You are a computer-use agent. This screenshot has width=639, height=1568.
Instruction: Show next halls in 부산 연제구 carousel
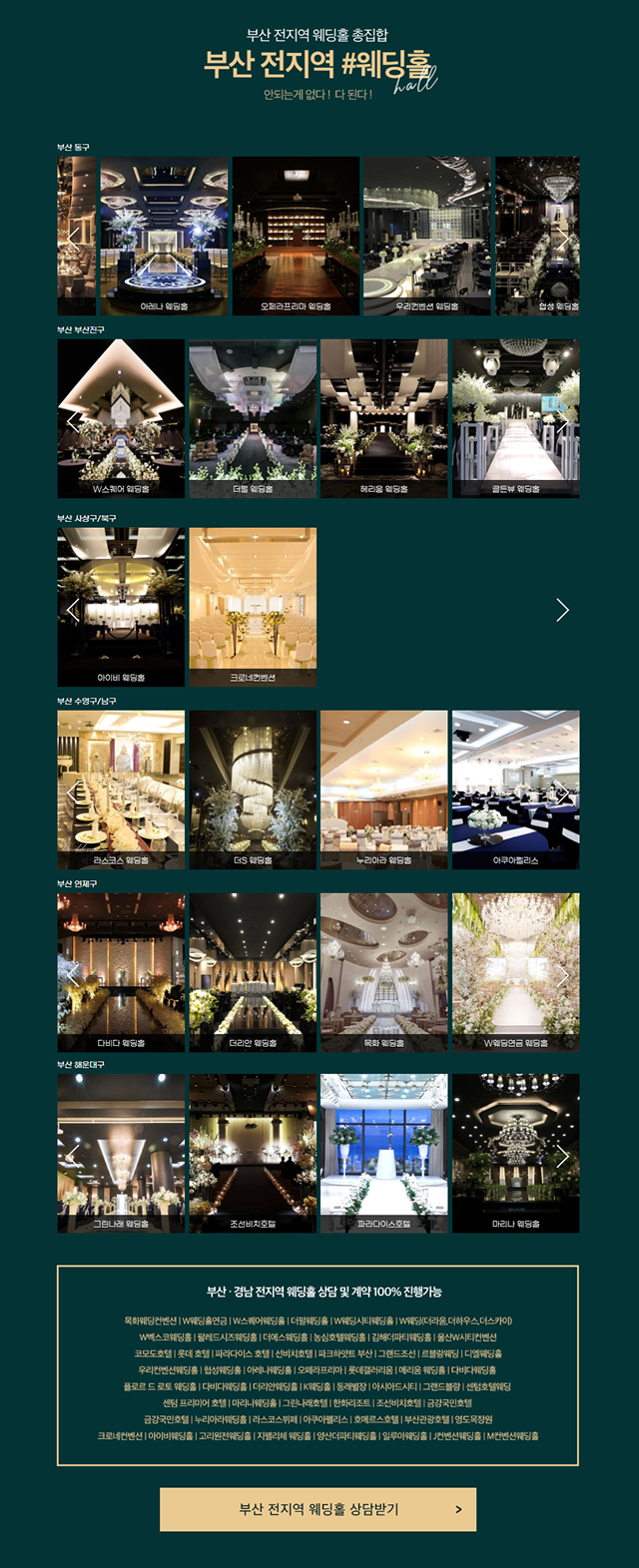pyautogui.click(x=563, y=974)
